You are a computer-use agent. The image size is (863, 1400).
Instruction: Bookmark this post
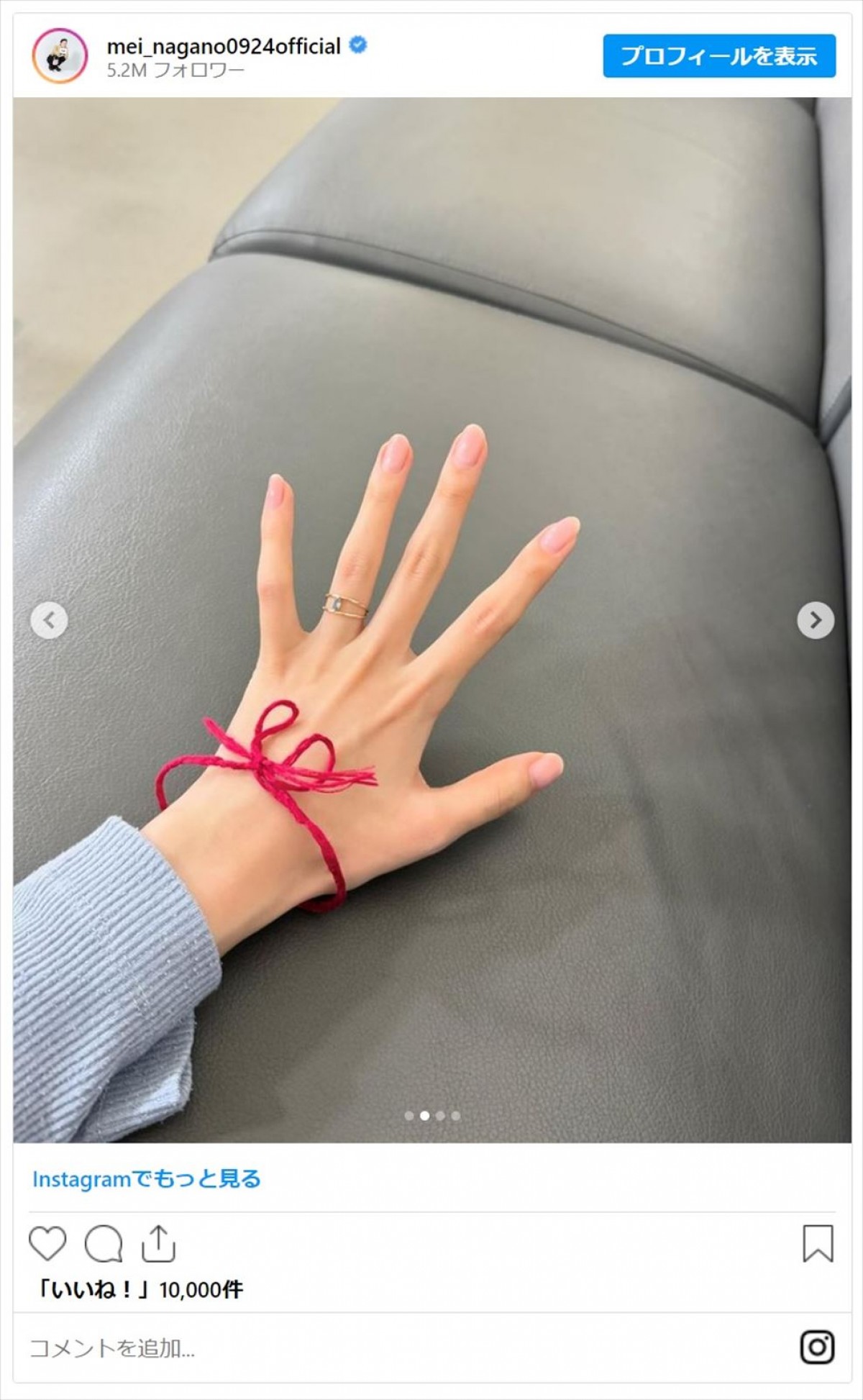[x=817, y=1243]
